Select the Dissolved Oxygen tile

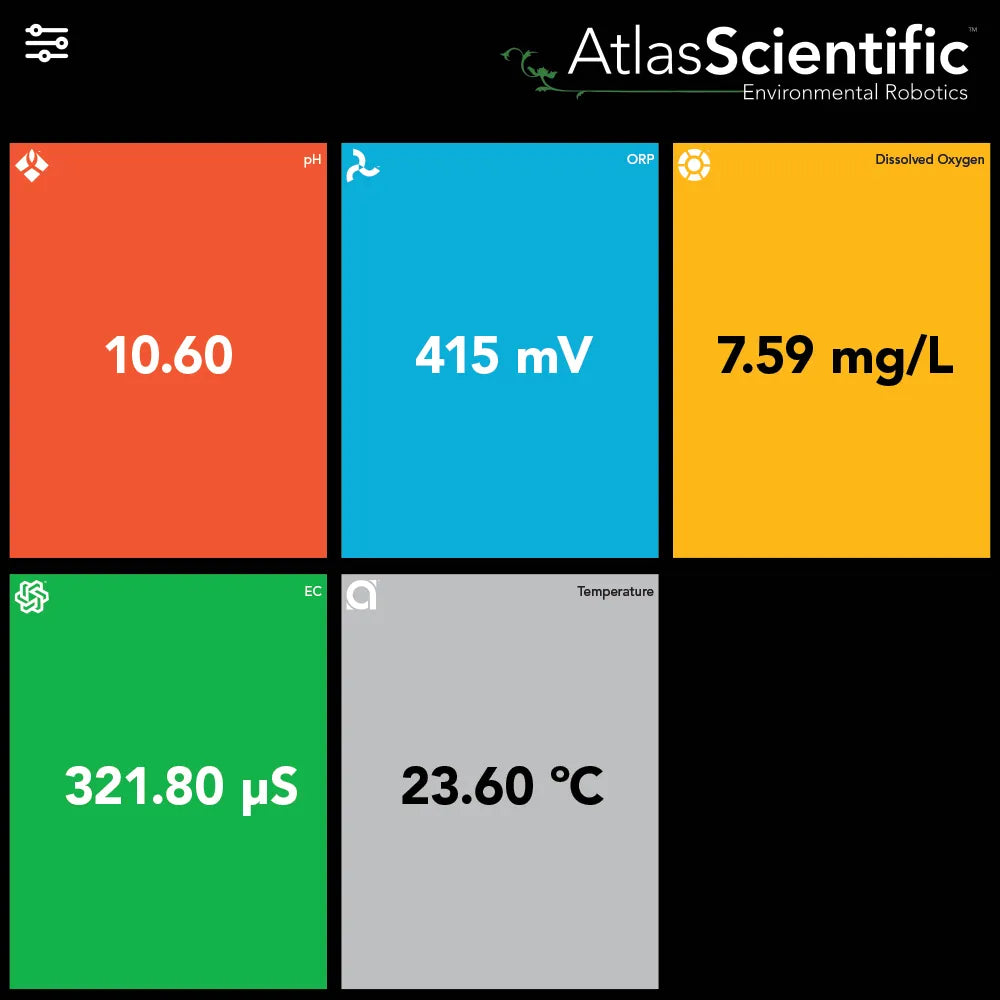click(x=831, y=350)
